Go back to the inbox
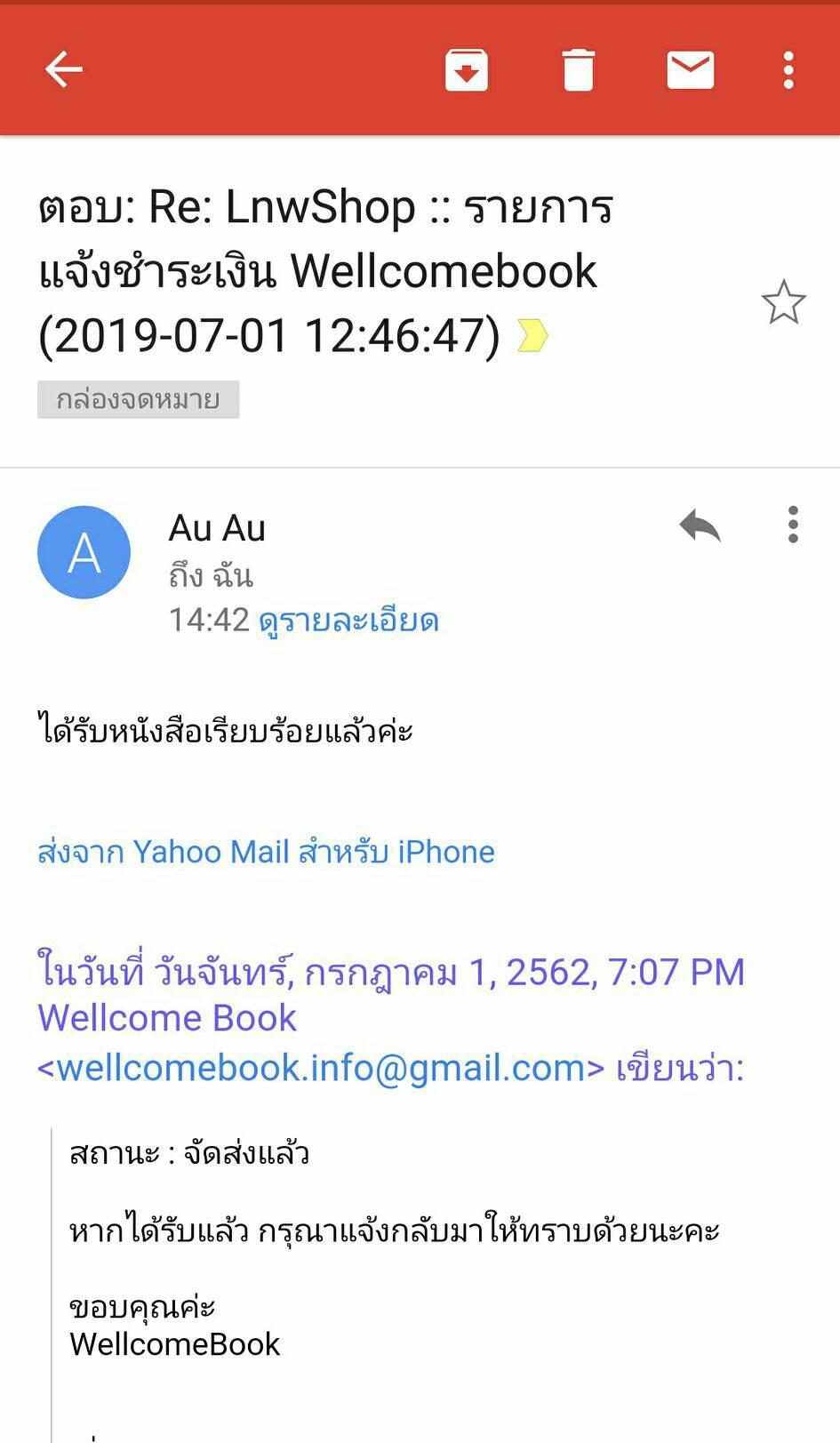This screenshot has height=1443, width=840. pos(64,69)
